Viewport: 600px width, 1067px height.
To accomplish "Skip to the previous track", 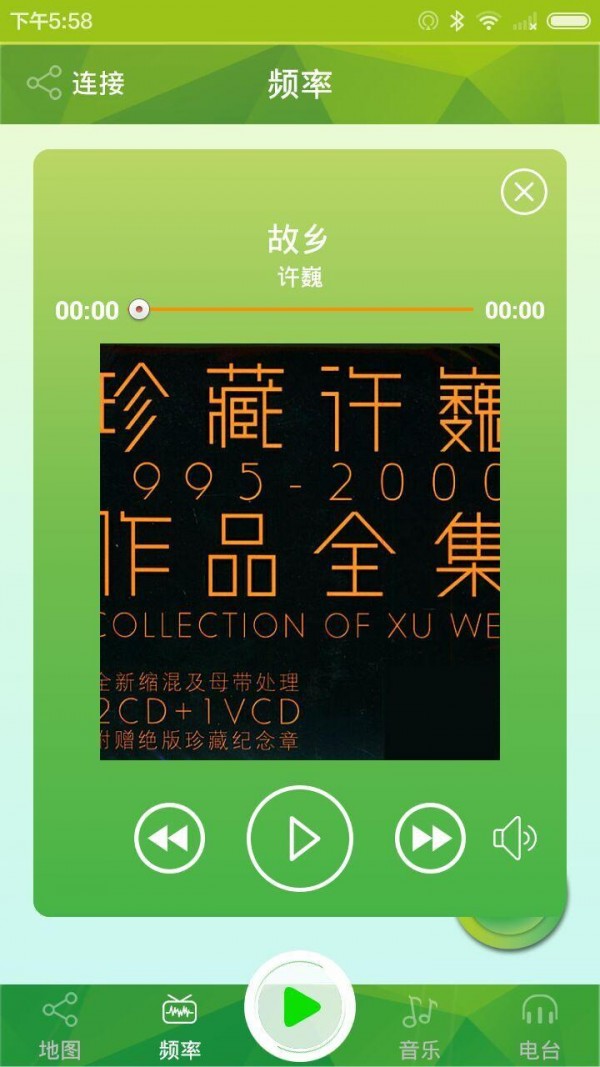I will pyautogui.click(x=169, y=838).
